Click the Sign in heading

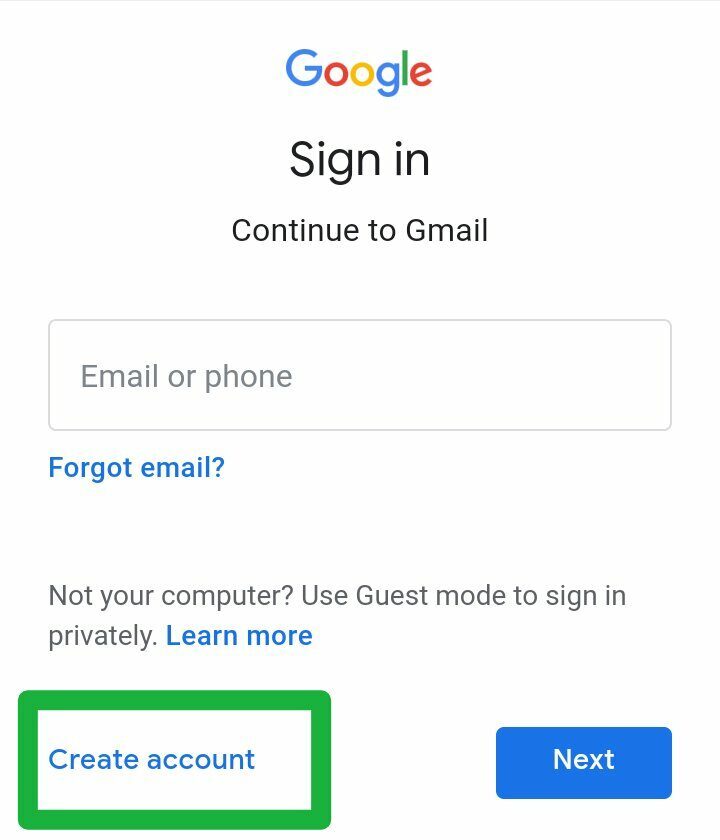tap(359, 158)
